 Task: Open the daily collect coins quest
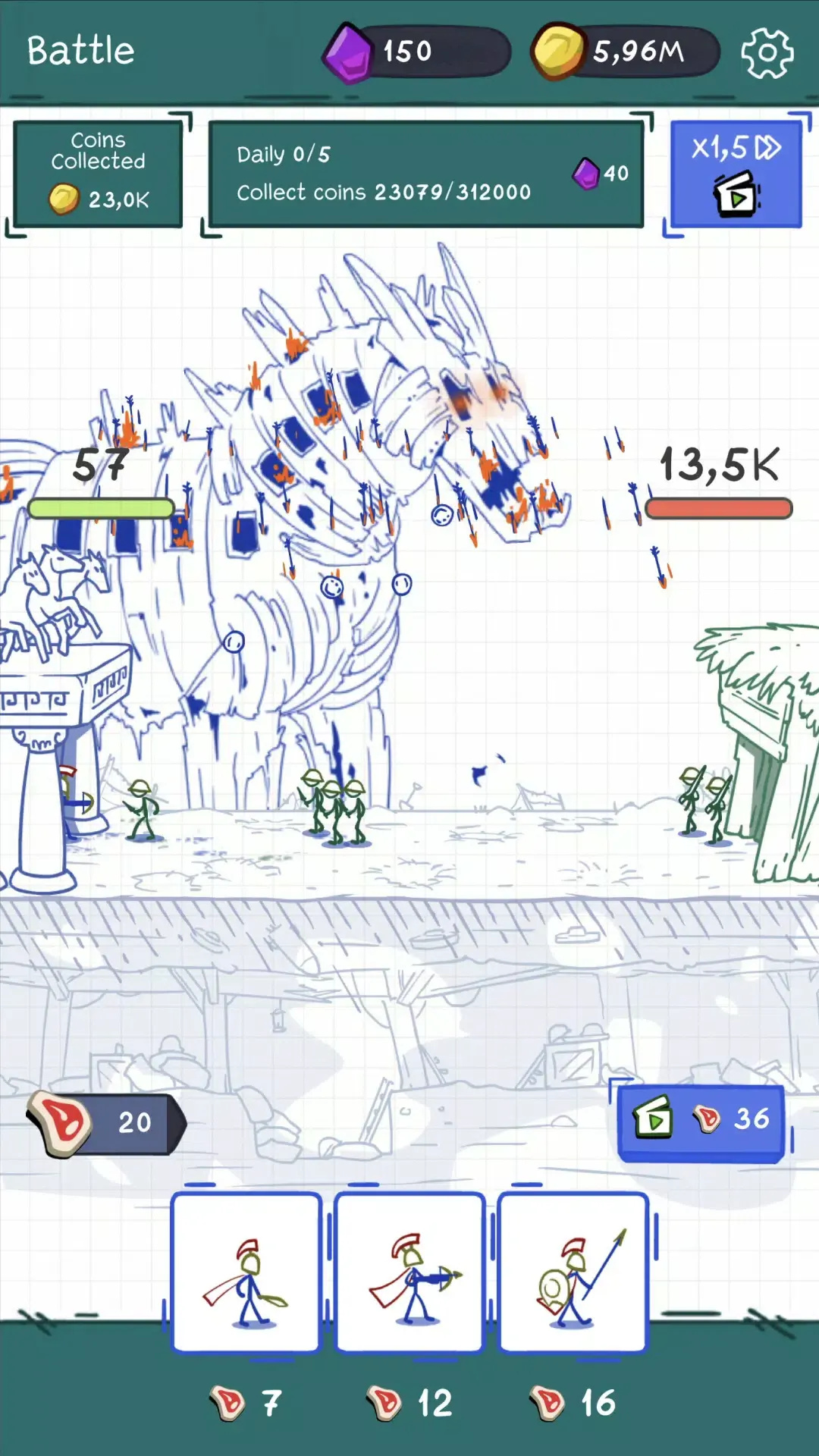[425, 174]
